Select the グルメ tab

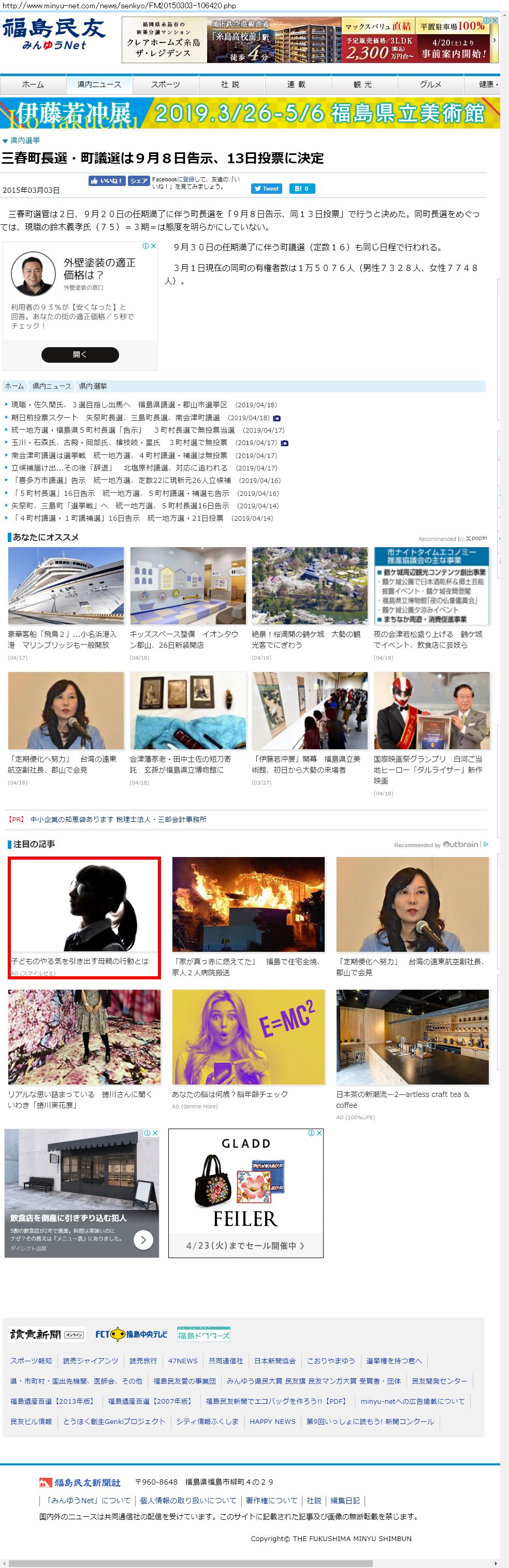tap(430, 84)
